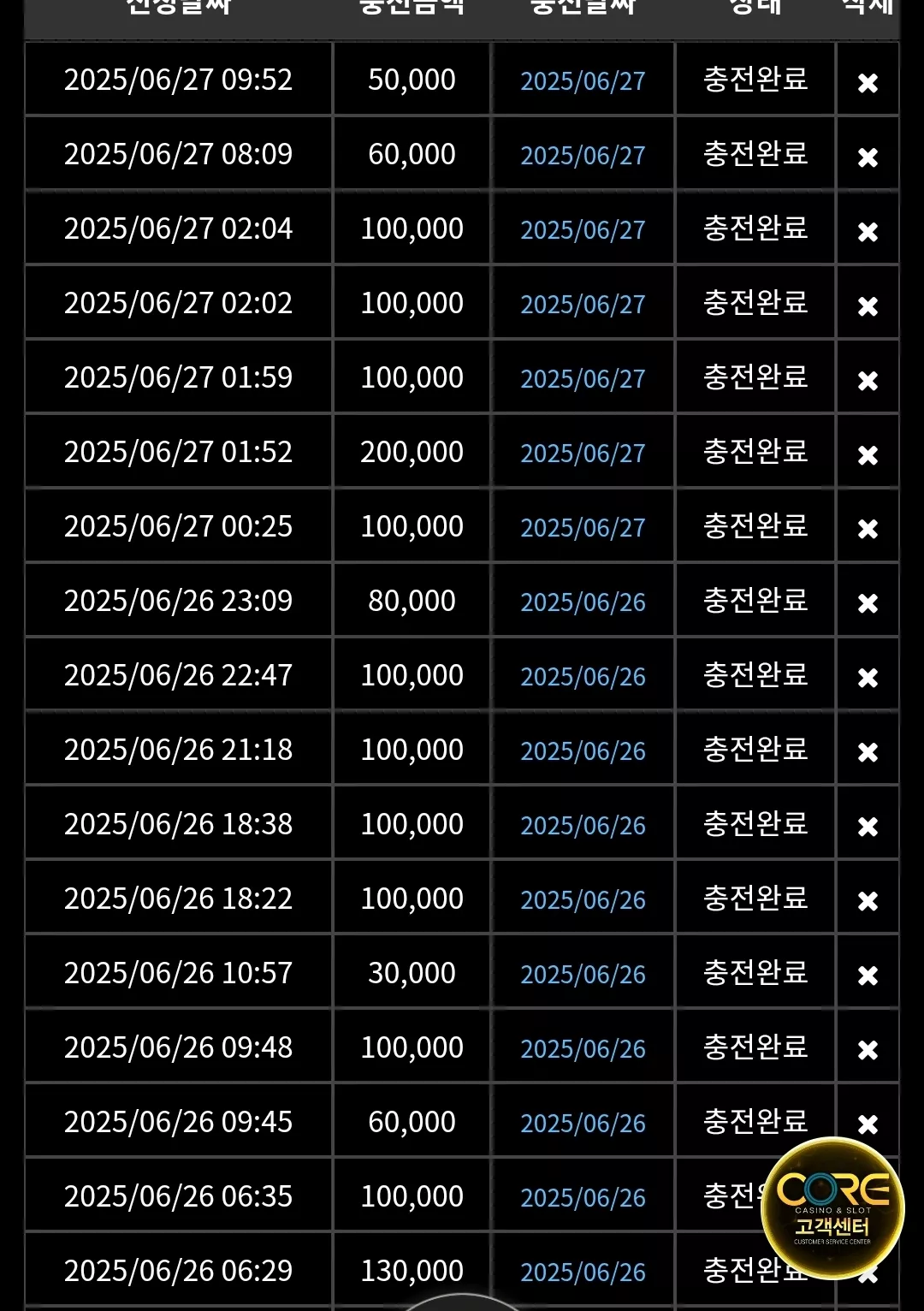The height and width of the screenshot is (1311, 924).
Task: Delete the 2025/06/26 18:38 record
Action: tap(868, 828)
